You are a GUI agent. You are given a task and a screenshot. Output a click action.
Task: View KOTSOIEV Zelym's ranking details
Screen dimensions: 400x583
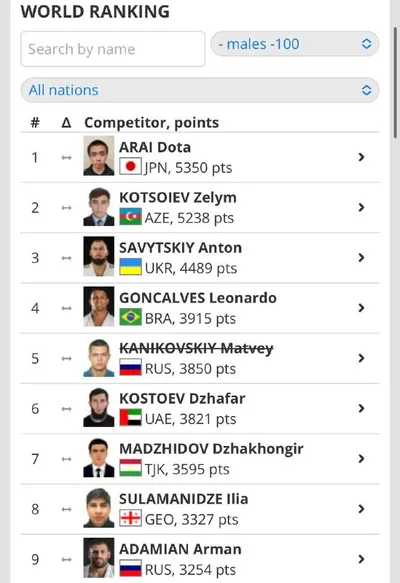pyautogui.click(x=200, y=207)
